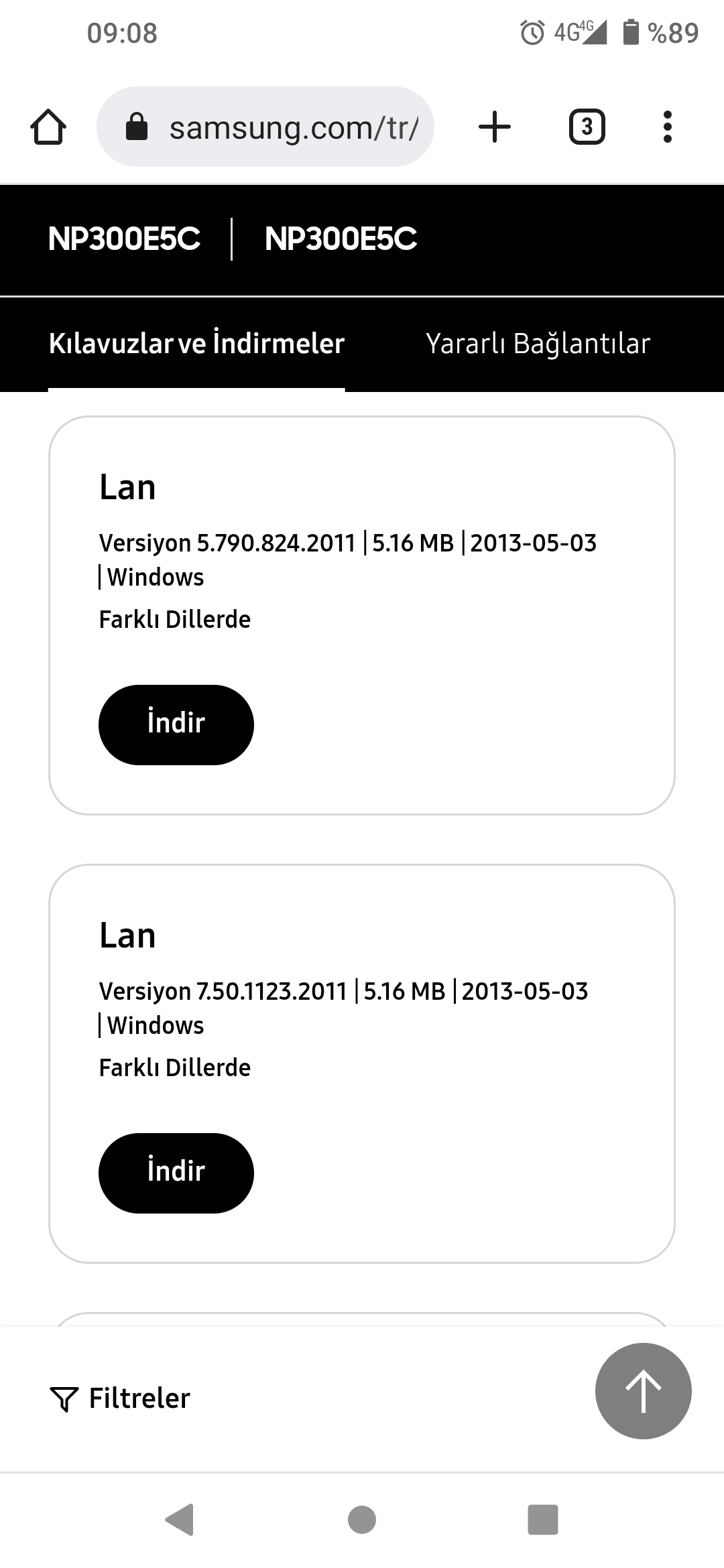Download Lan driver version 7.50.1123.2011

(176, 1173)
